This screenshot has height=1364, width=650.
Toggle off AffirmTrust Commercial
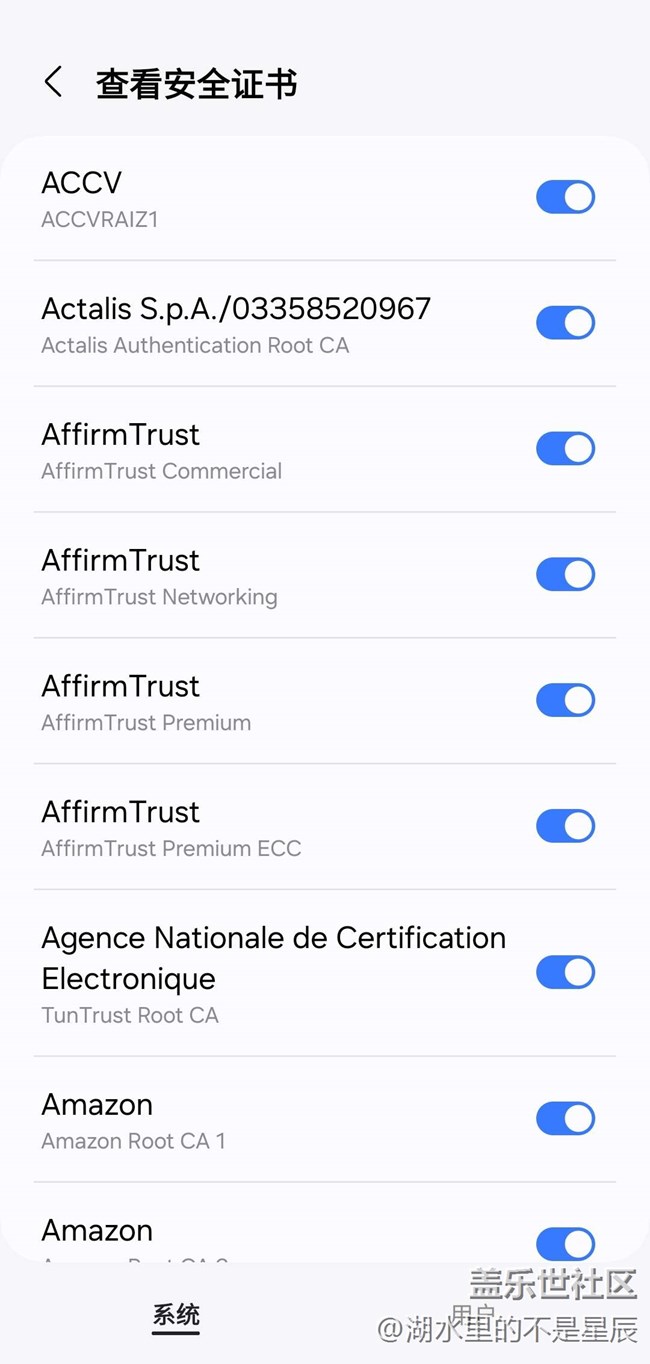coord(565,449)
